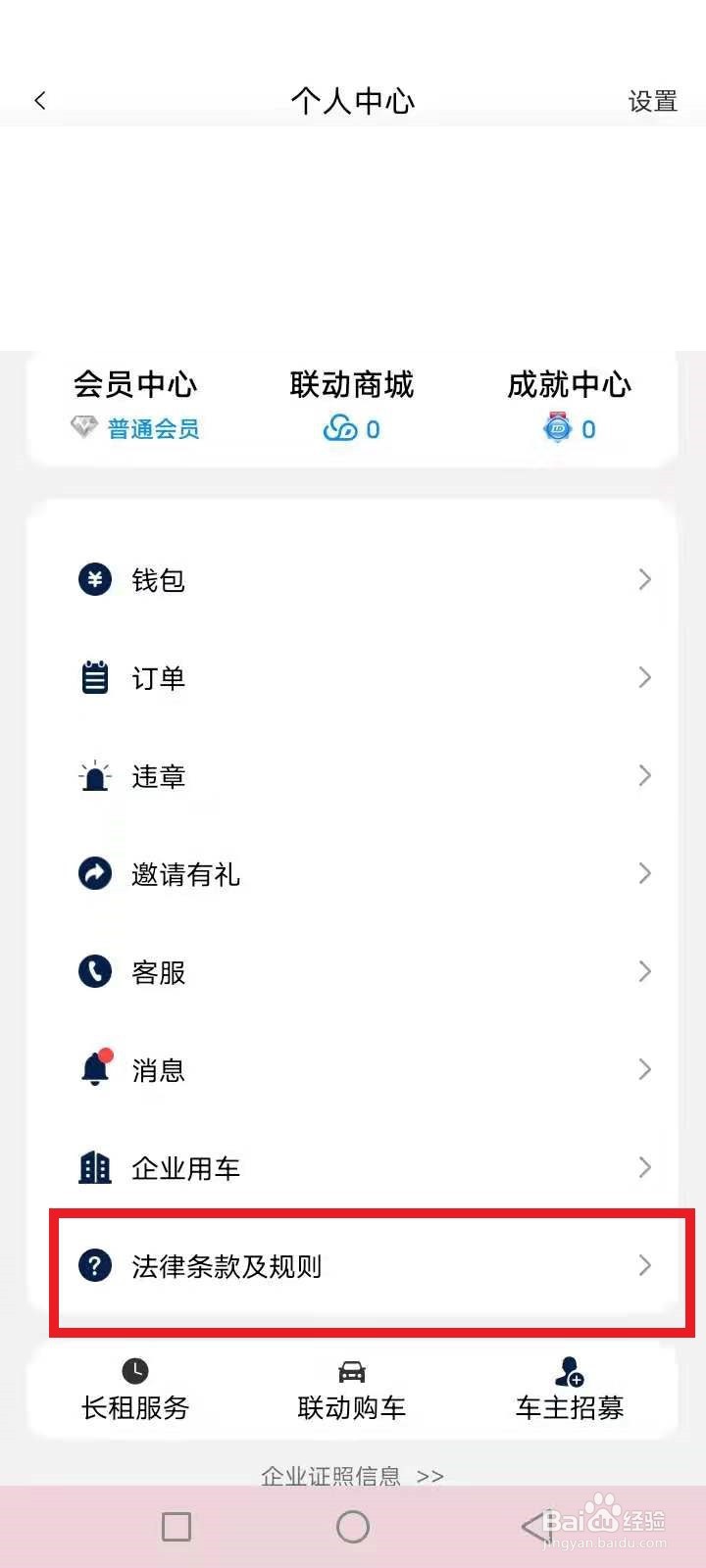Open the 设置 menu item
This screenshot has width=706, height=1568.
pyautogui.click(x=651, y=101)
